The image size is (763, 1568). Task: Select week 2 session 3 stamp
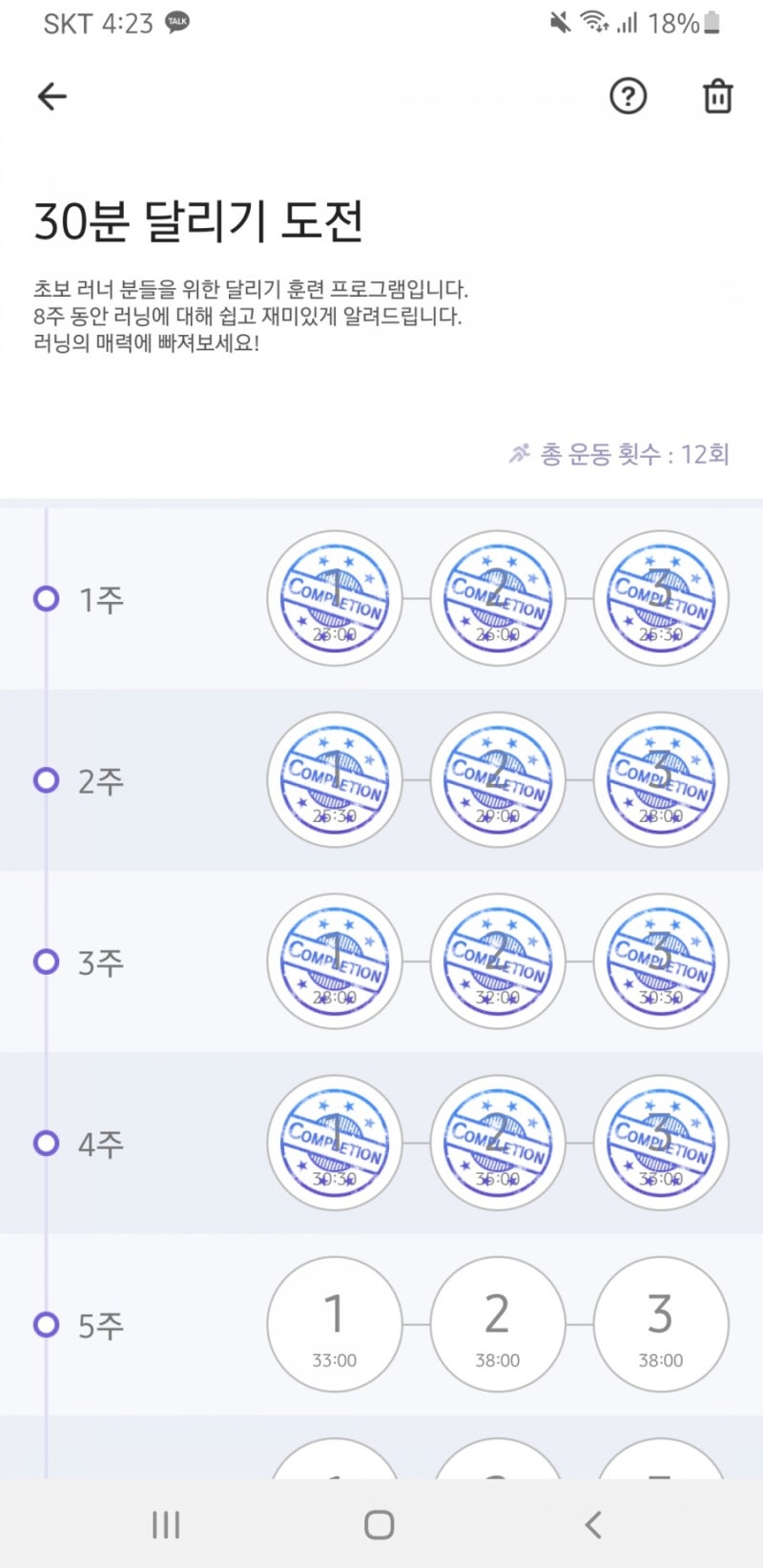660,780
